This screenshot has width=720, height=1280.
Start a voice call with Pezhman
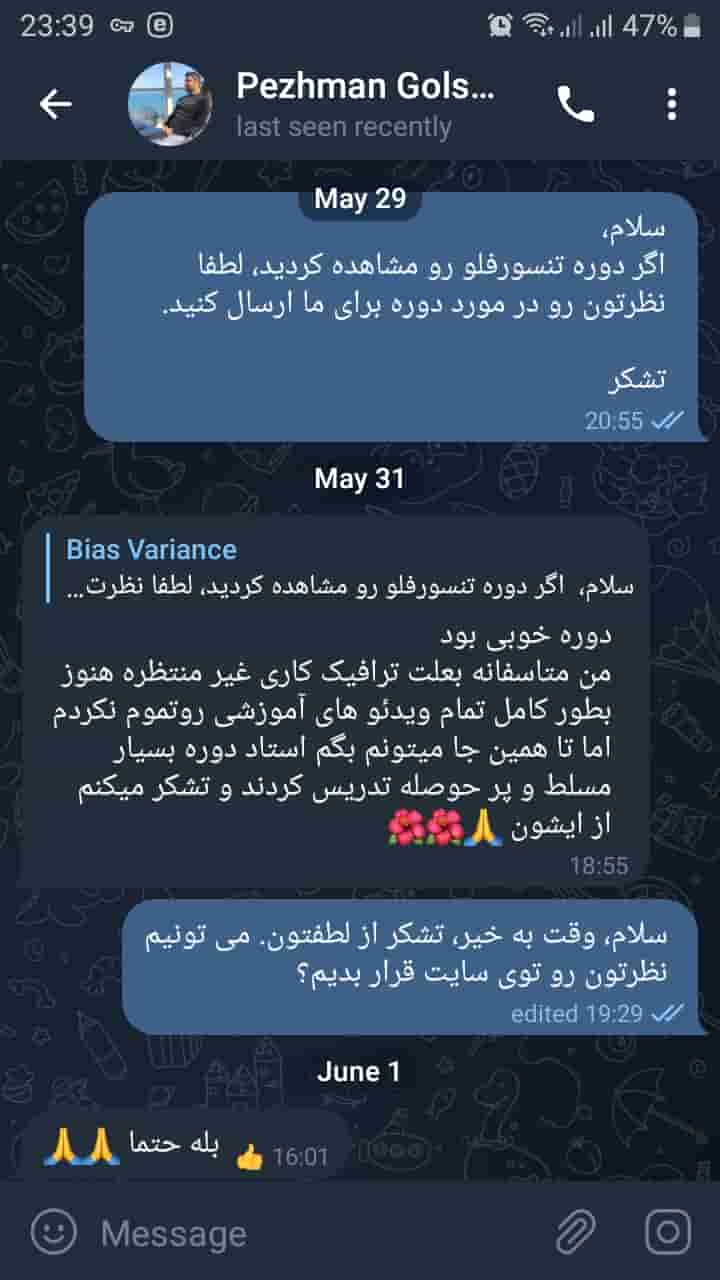tap(576, 104)
